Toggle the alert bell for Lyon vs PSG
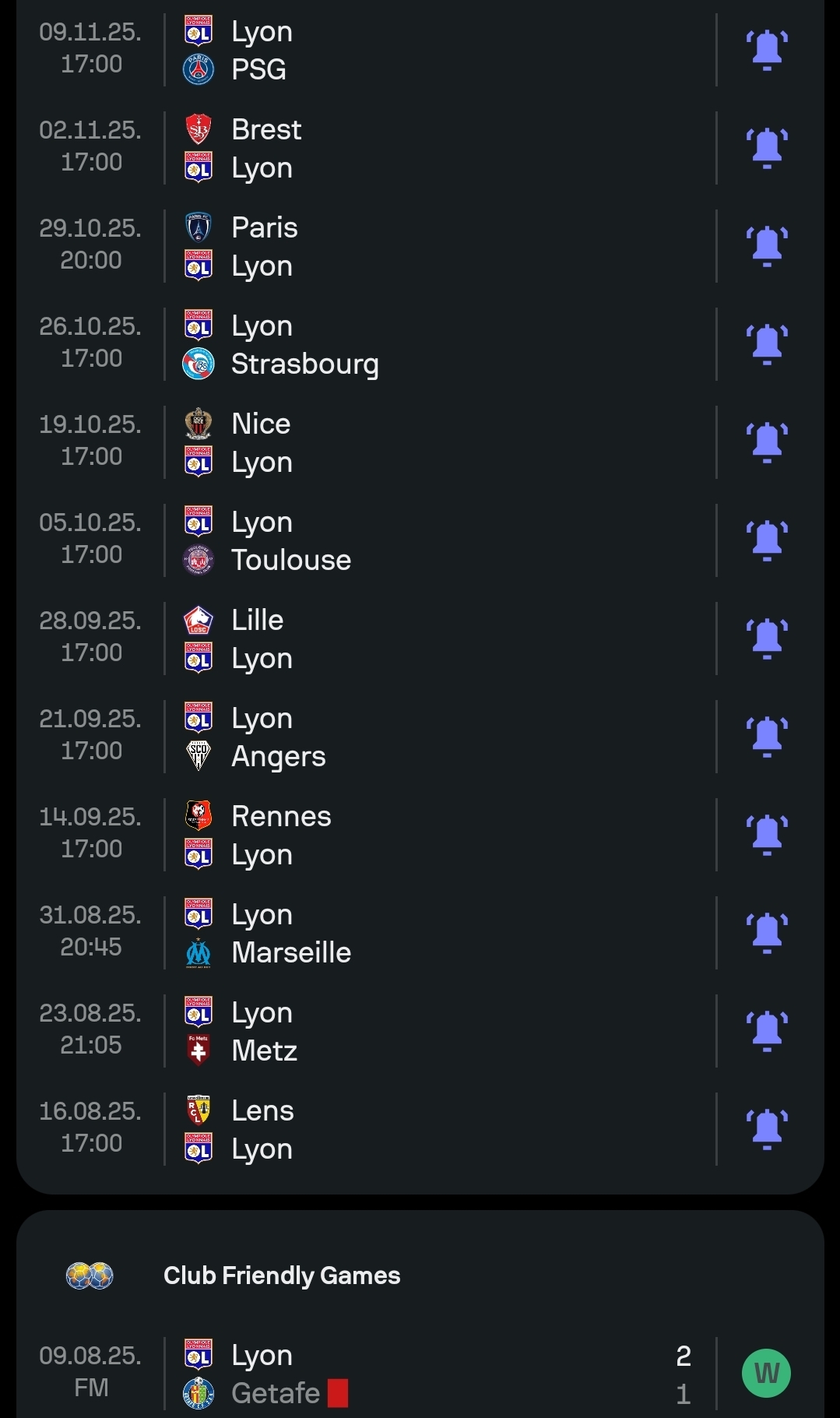The height and width of the screenshot is (1418, 840). [767, 50]
